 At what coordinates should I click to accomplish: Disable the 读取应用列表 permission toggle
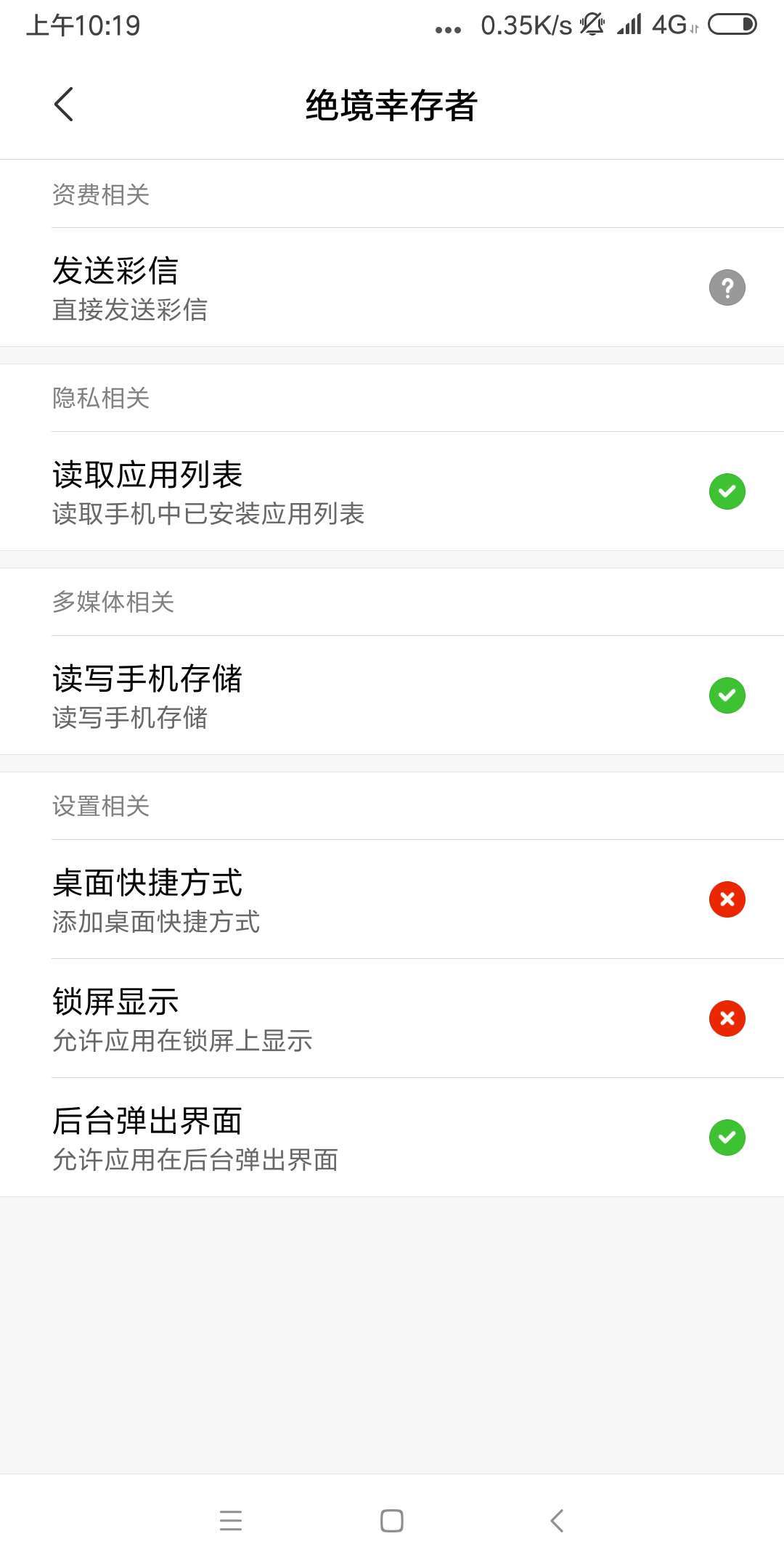[727, 491]
